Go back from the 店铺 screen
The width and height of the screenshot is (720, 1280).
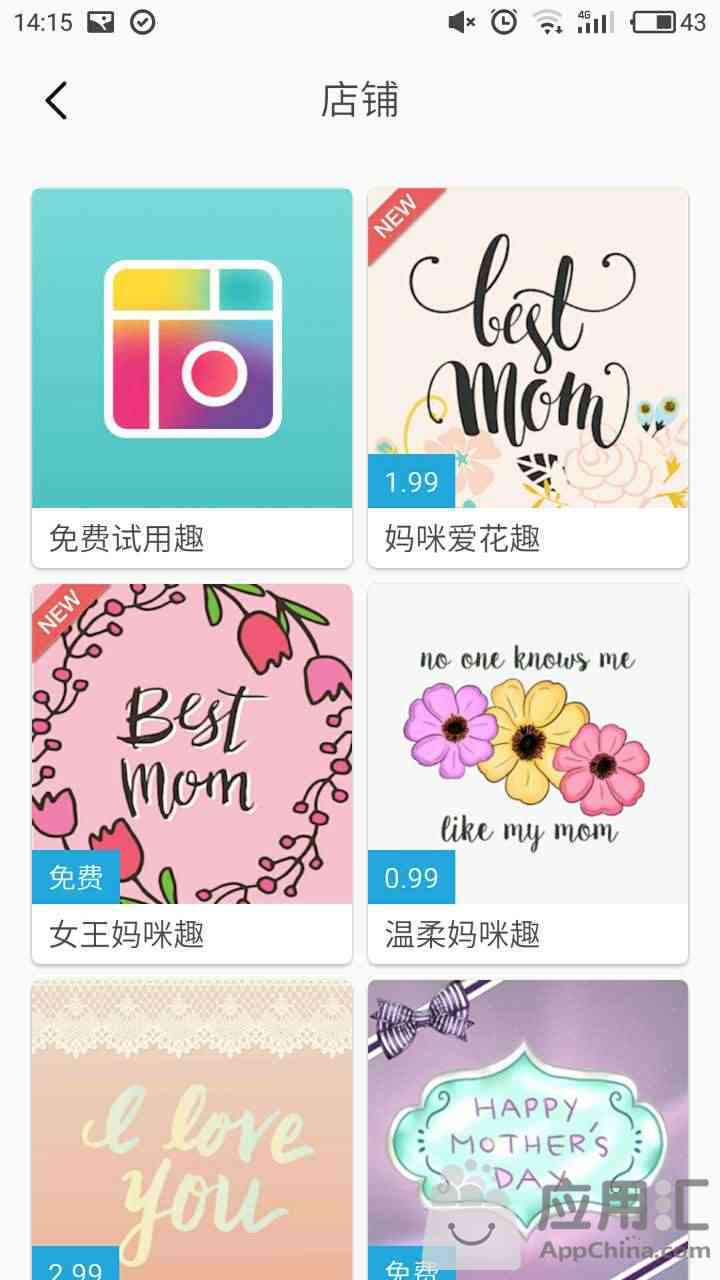point(56,101)
